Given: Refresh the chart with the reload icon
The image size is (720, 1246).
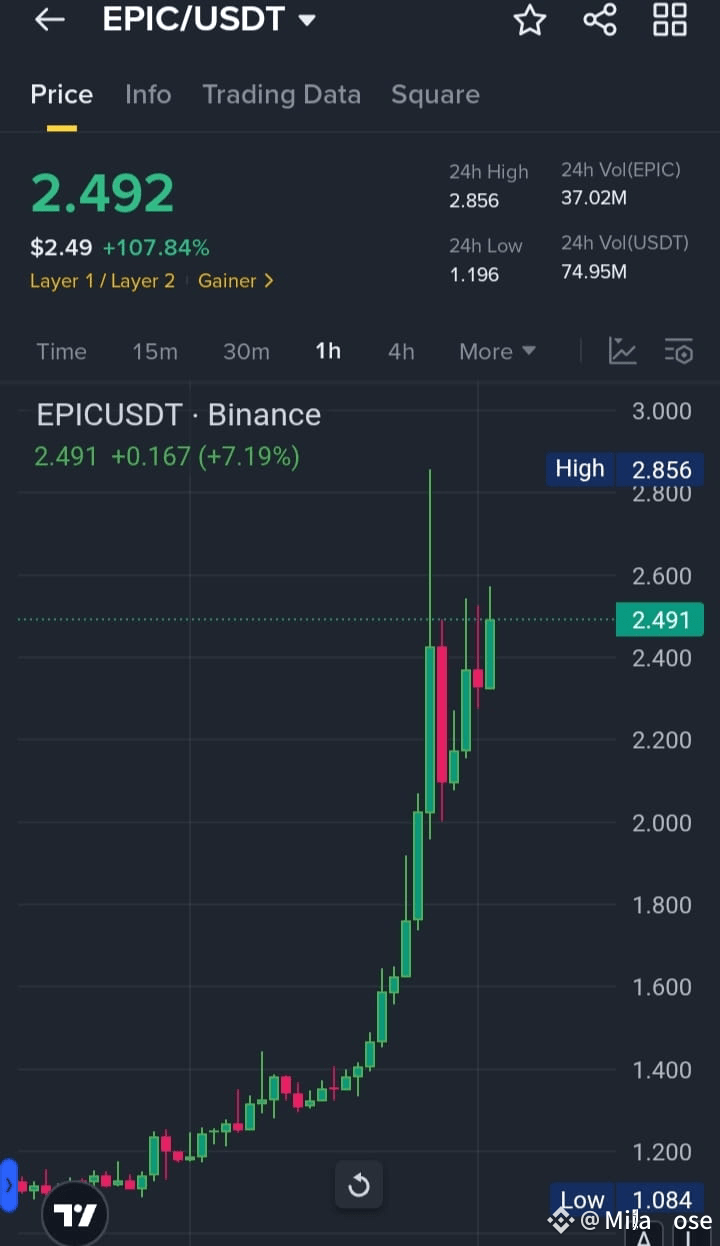Looking at the screenshot, I should pos(359,1185).
